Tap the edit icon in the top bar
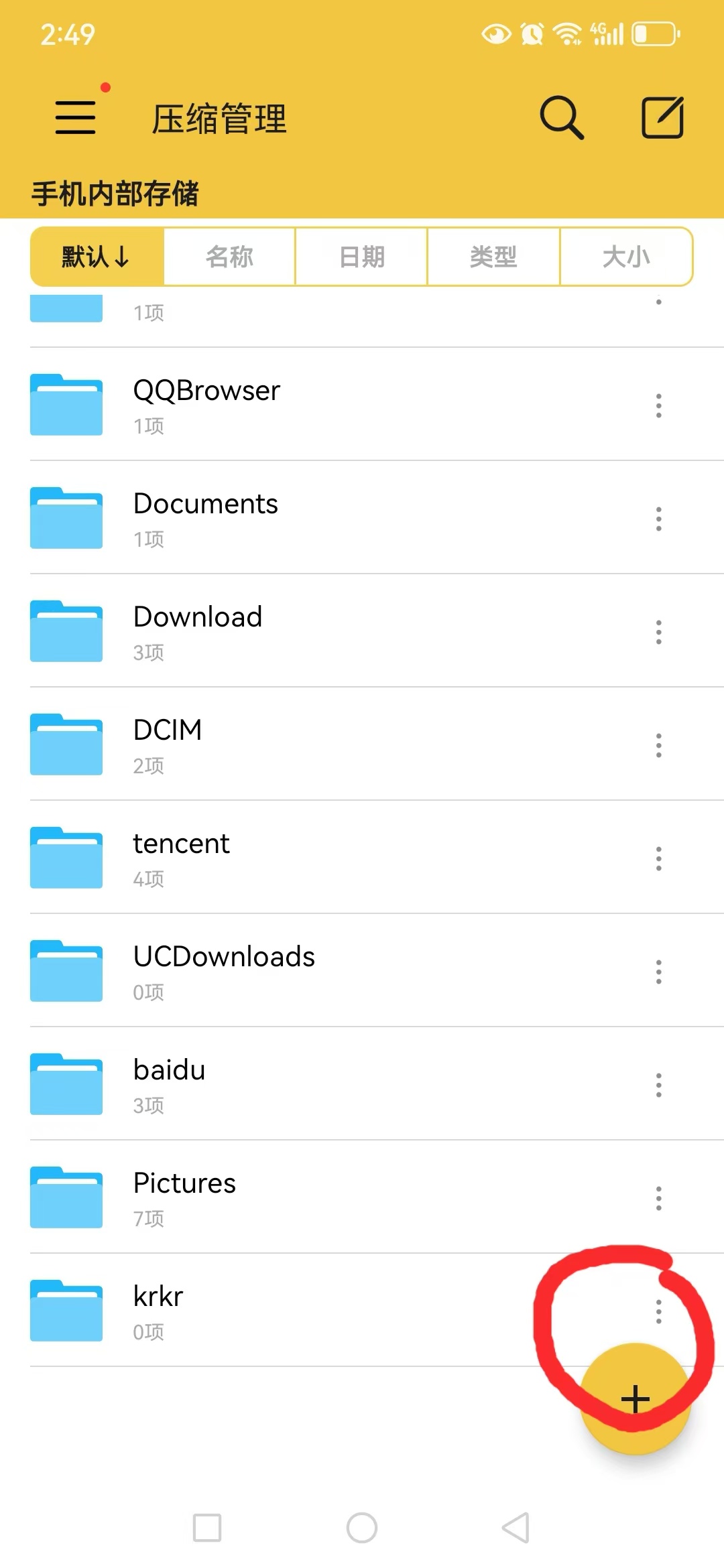Screen dimensions: 724x1568 [x=662, y=118]
